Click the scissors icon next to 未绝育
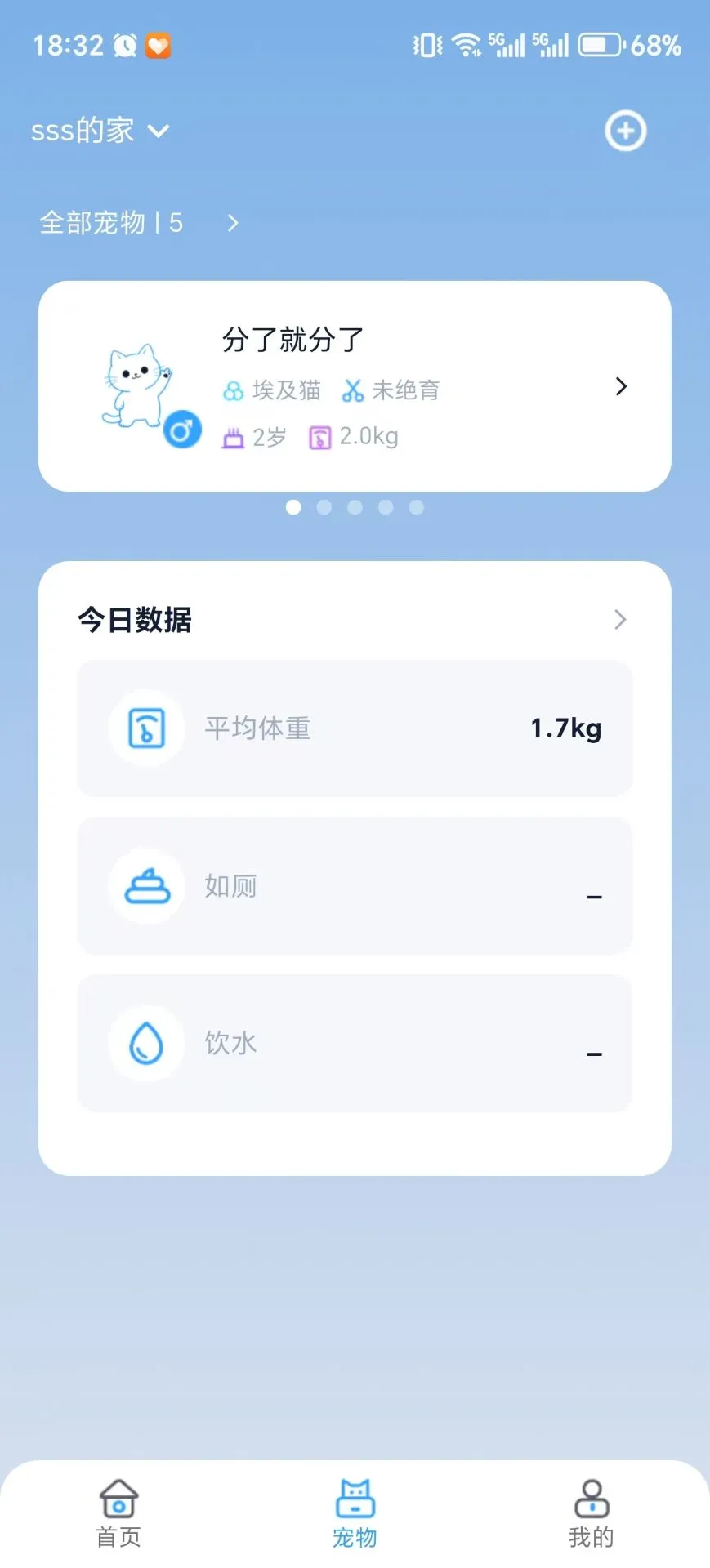The width and height of the screenshot is (710, 1568). pyautogui.click(x=353, y=390)
